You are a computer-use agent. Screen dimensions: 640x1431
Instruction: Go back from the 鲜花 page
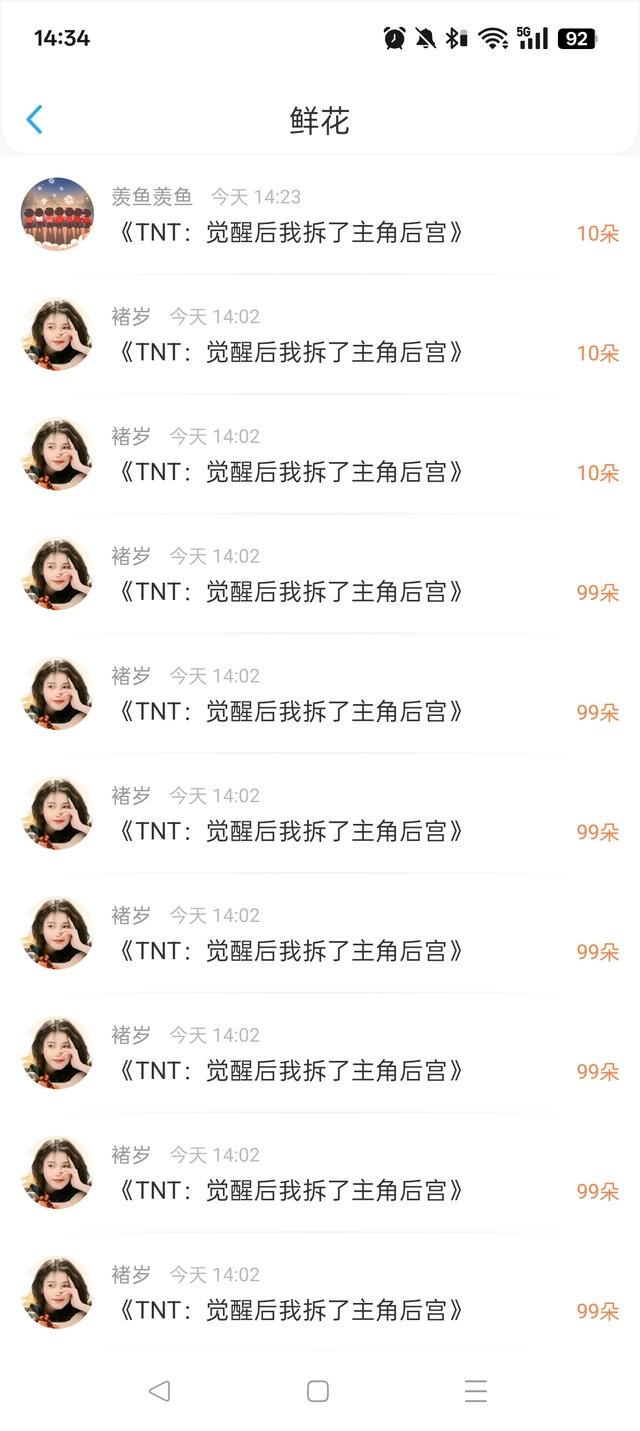(34, 120)
